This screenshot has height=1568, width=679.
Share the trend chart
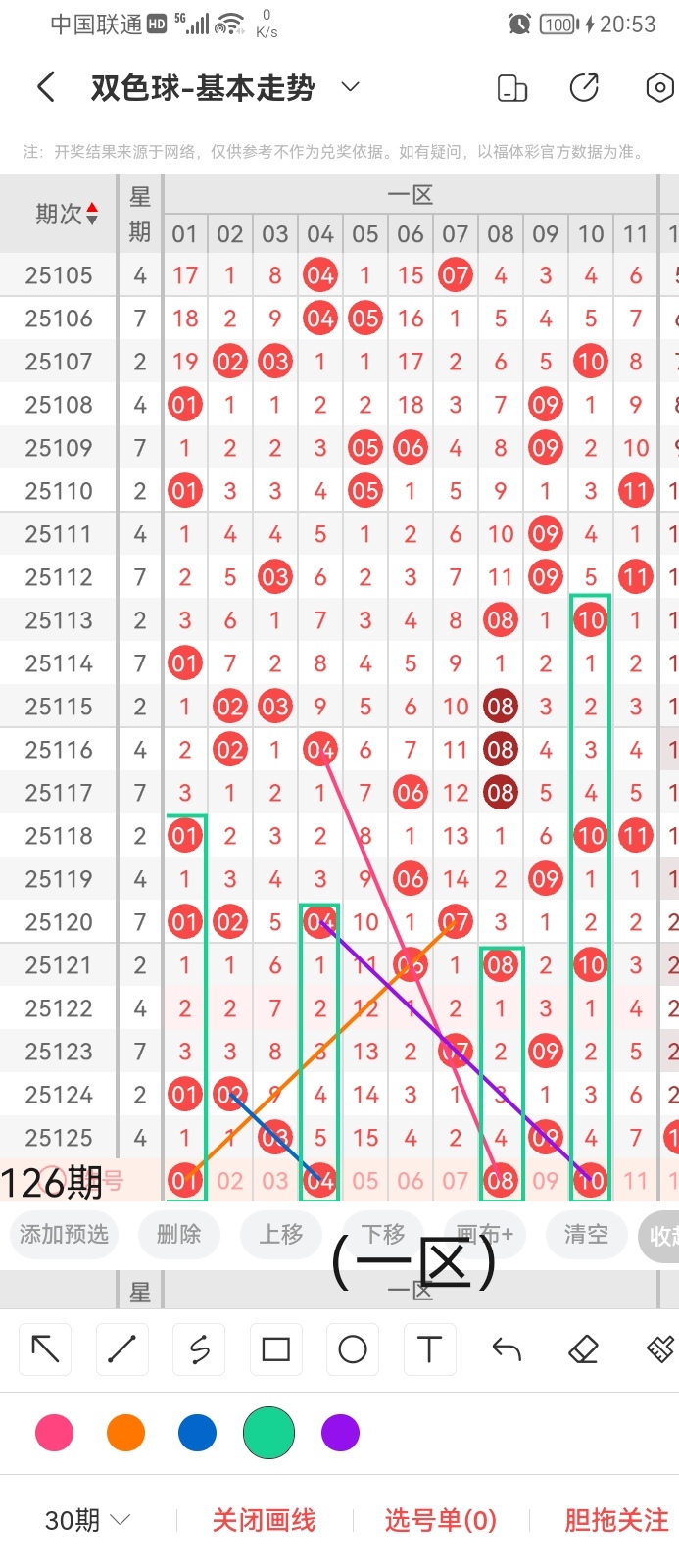click(584, 87)
